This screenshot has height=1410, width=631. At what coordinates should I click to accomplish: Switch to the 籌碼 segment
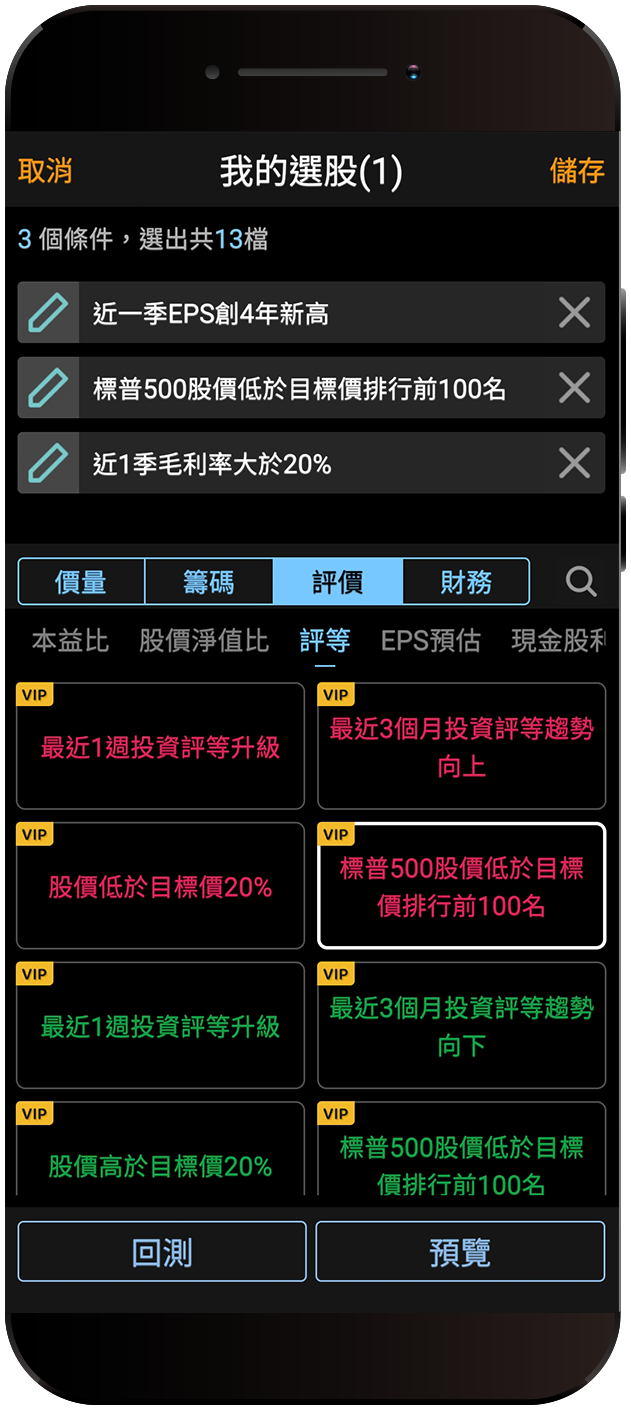pyautogui.click(x=209, y=582)
